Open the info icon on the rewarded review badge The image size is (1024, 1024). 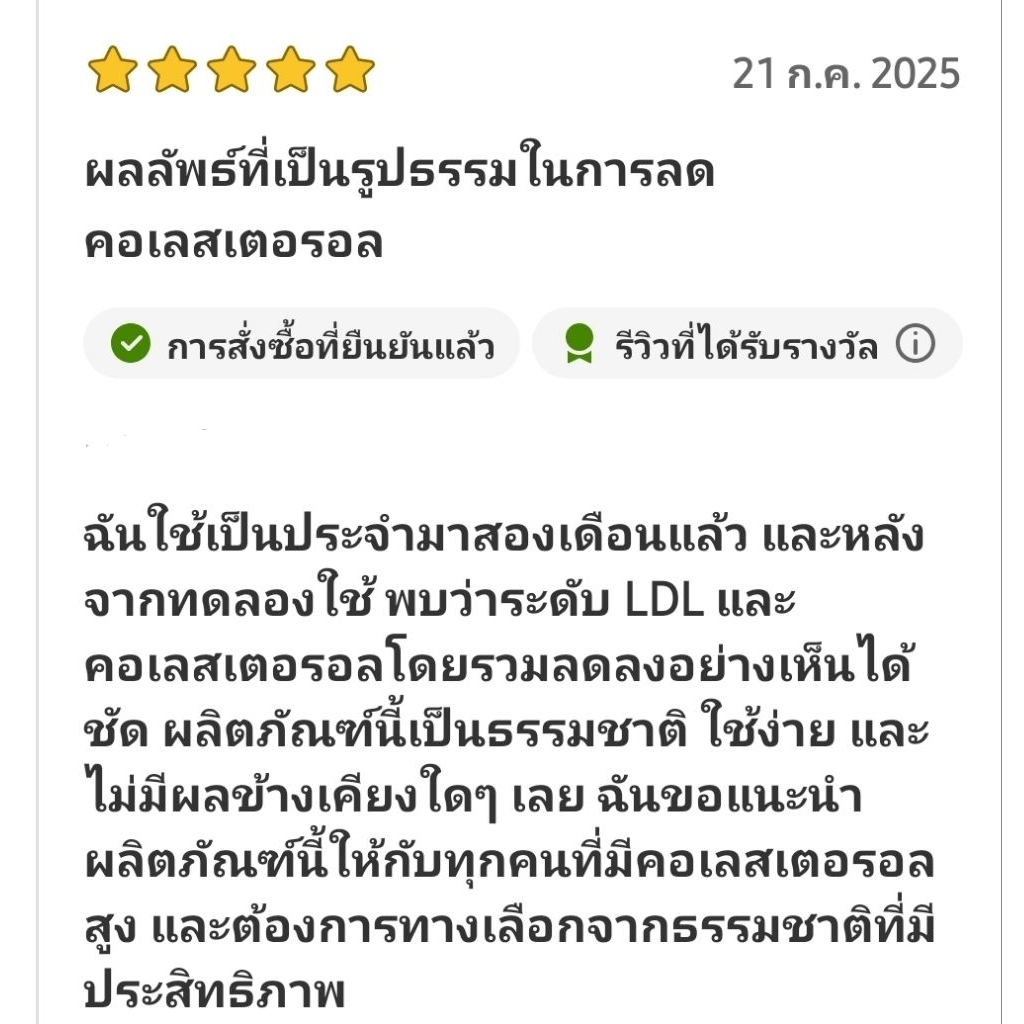[x=915, y=344]
